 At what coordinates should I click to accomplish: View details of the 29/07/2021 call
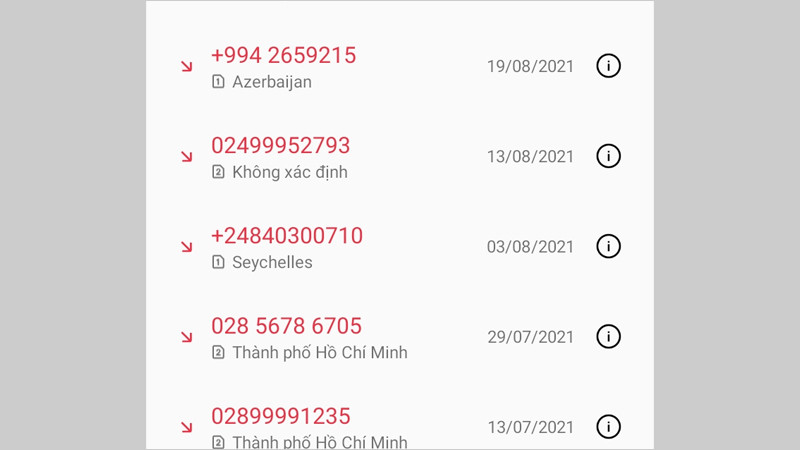608,336
